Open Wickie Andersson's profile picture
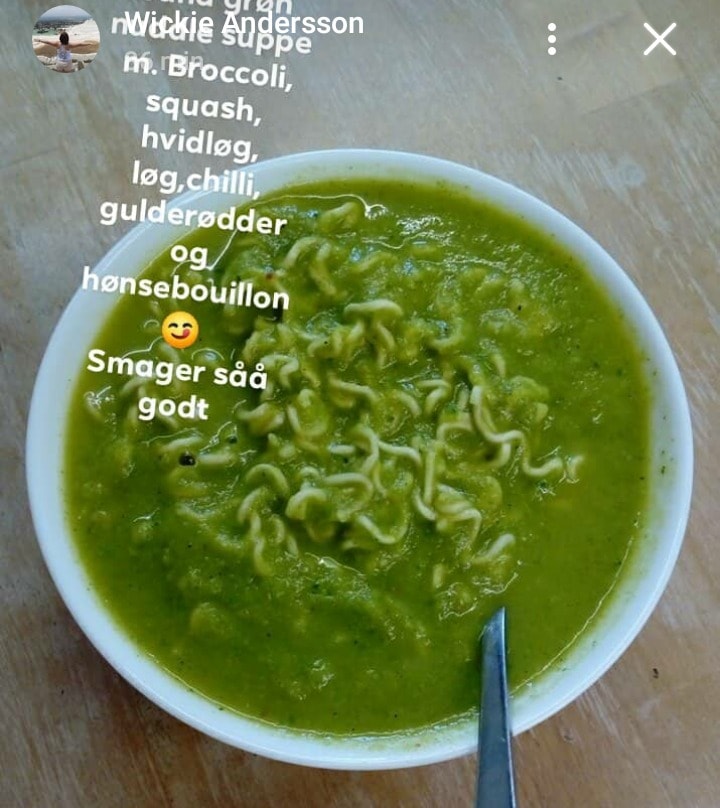Viewport: 720px width, 808px height. click(x=65, y=39)
